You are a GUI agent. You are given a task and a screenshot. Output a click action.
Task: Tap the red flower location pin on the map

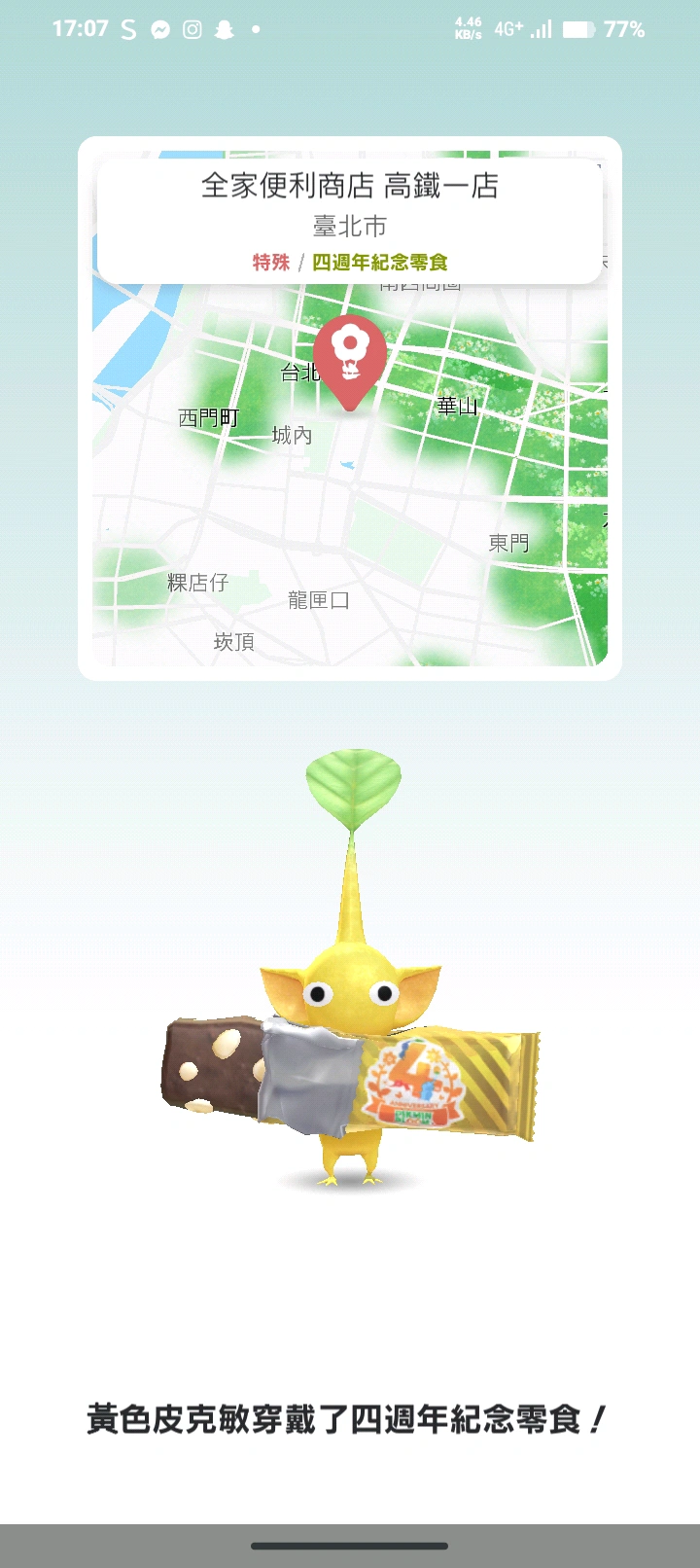click(x=350, y=358)
